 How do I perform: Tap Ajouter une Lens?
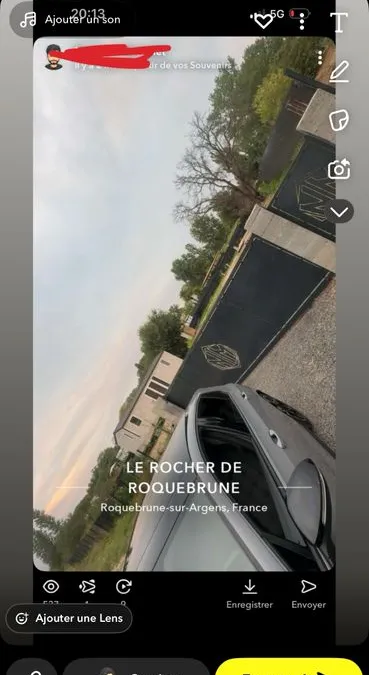pyautogui.click(x=69, y=618)
